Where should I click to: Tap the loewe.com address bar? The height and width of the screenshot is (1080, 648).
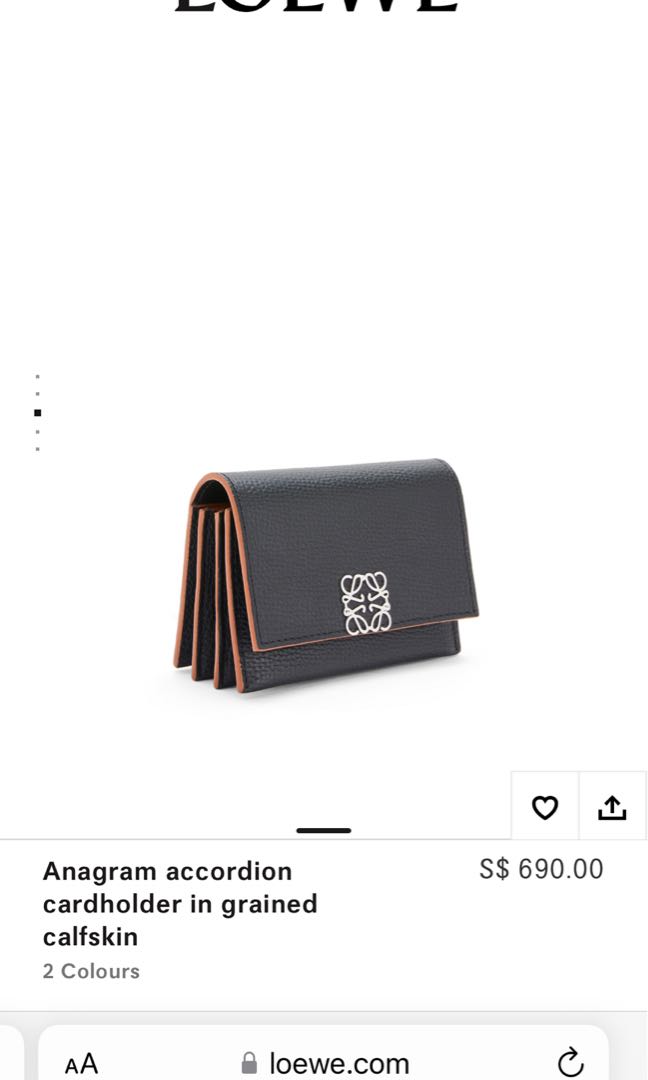pyautogui.click(x=325, y=1062)
